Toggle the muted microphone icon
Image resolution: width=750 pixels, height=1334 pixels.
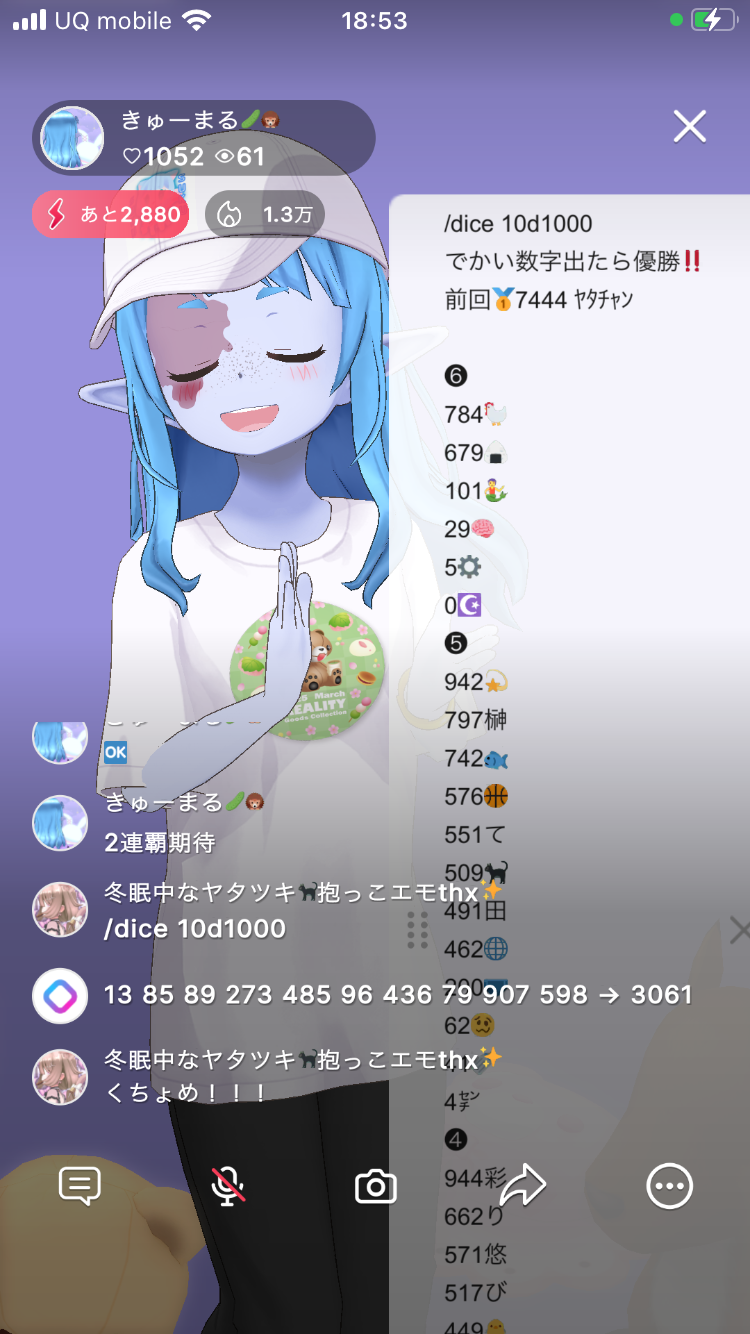[228, 1186]
